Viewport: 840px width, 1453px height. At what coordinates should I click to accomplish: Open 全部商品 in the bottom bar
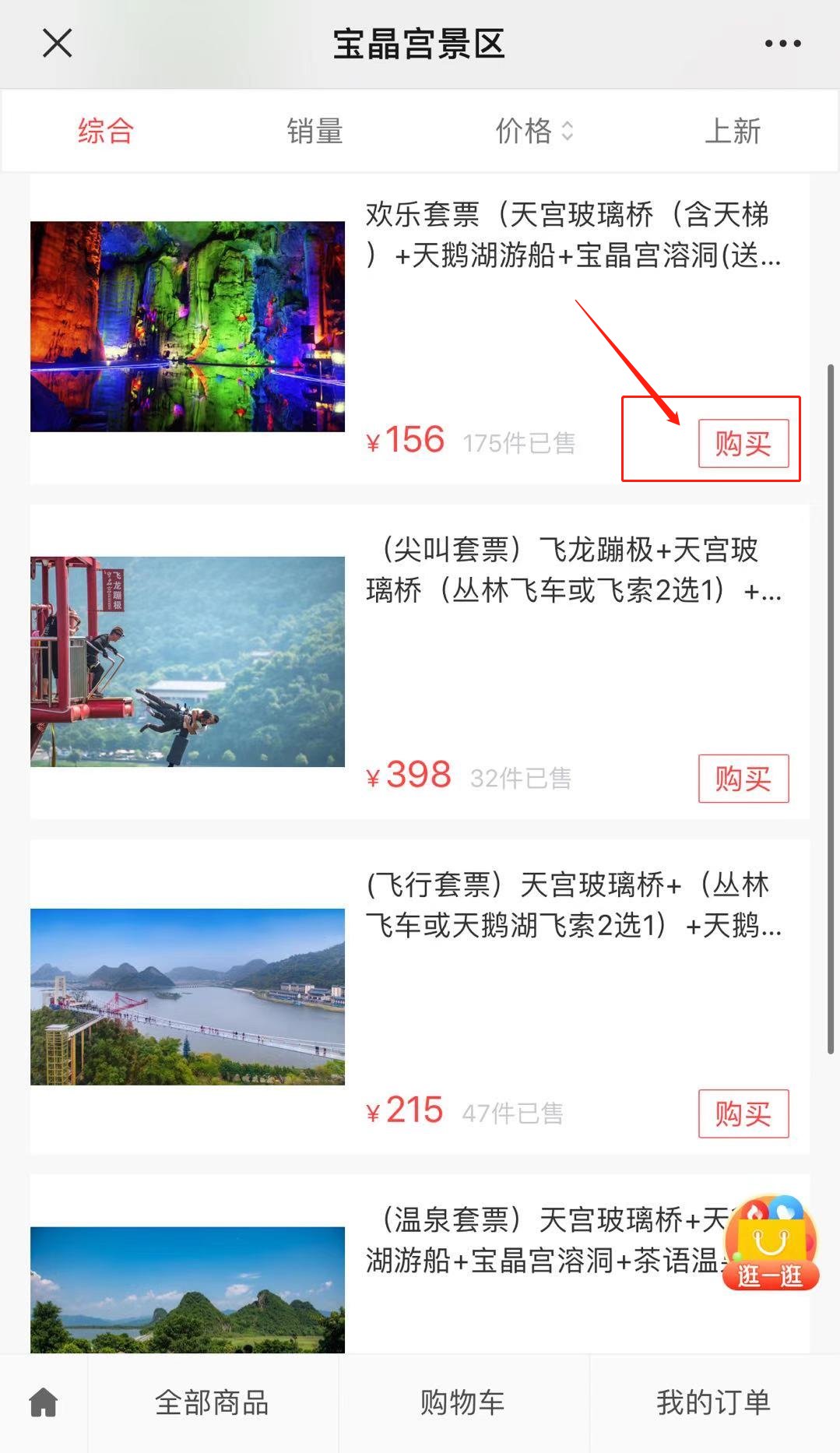click(212, 1402)
